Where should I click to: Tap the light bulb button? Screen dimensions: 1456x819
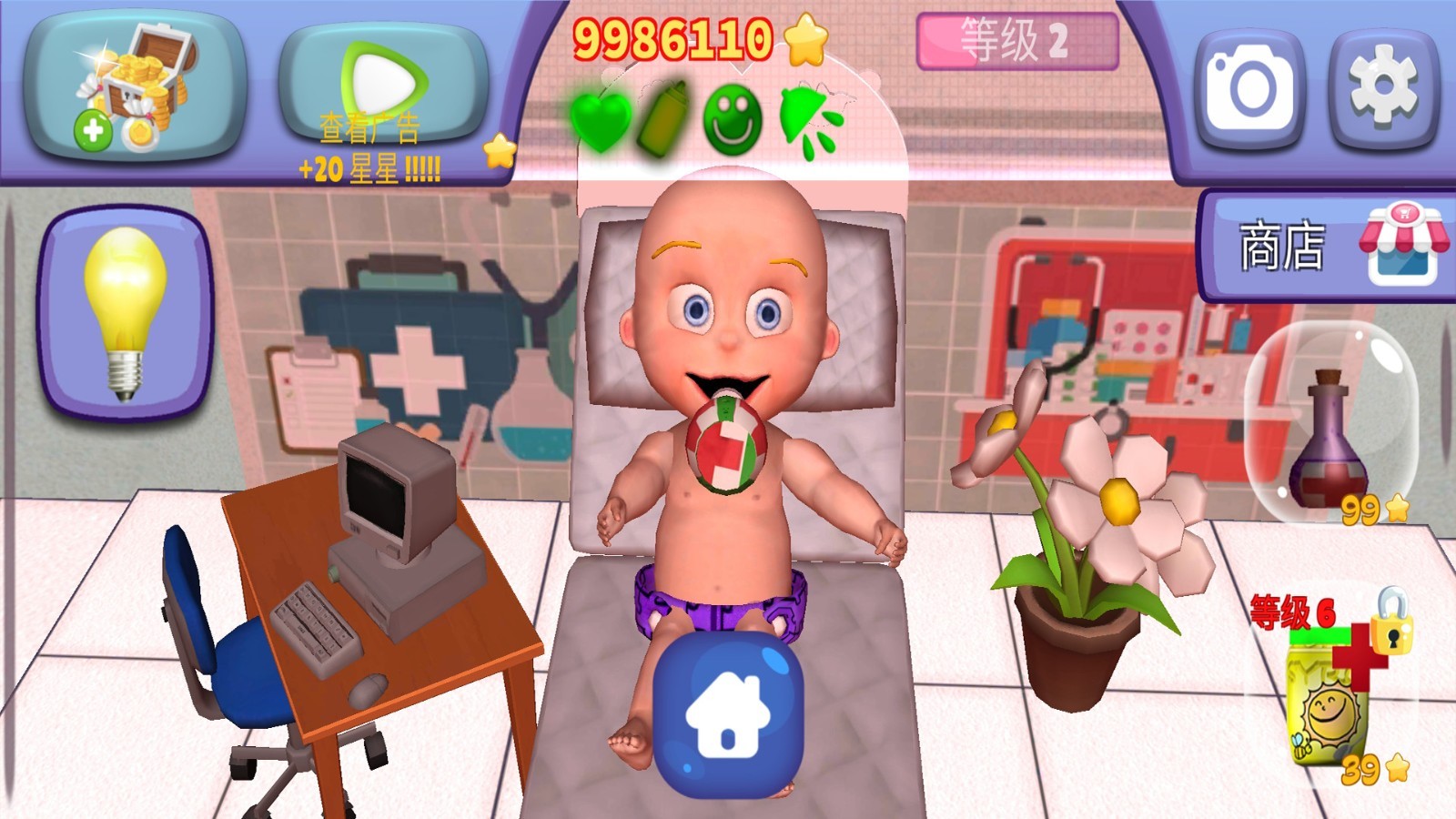tap(126, 312)
